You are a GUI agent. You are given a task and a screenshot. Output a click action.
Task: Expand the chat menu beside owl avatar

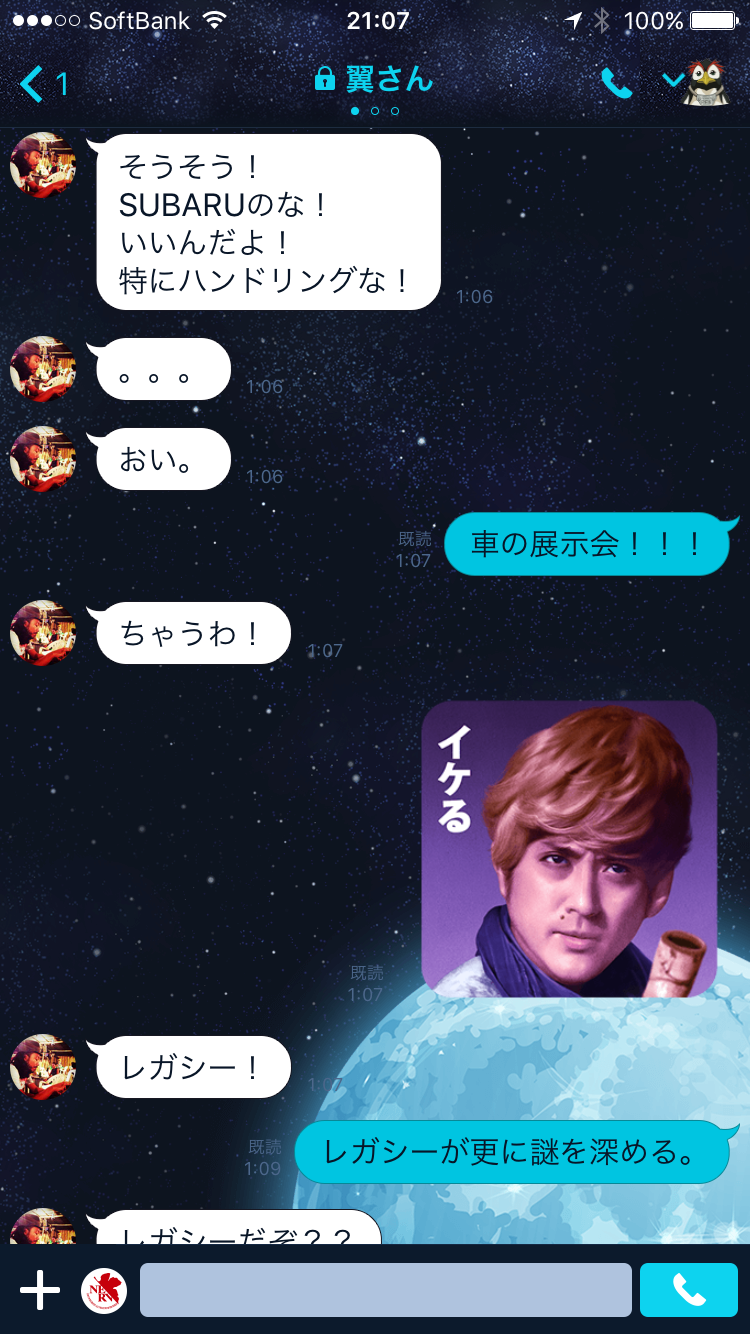pyautogui.click(x=672, y=80)
